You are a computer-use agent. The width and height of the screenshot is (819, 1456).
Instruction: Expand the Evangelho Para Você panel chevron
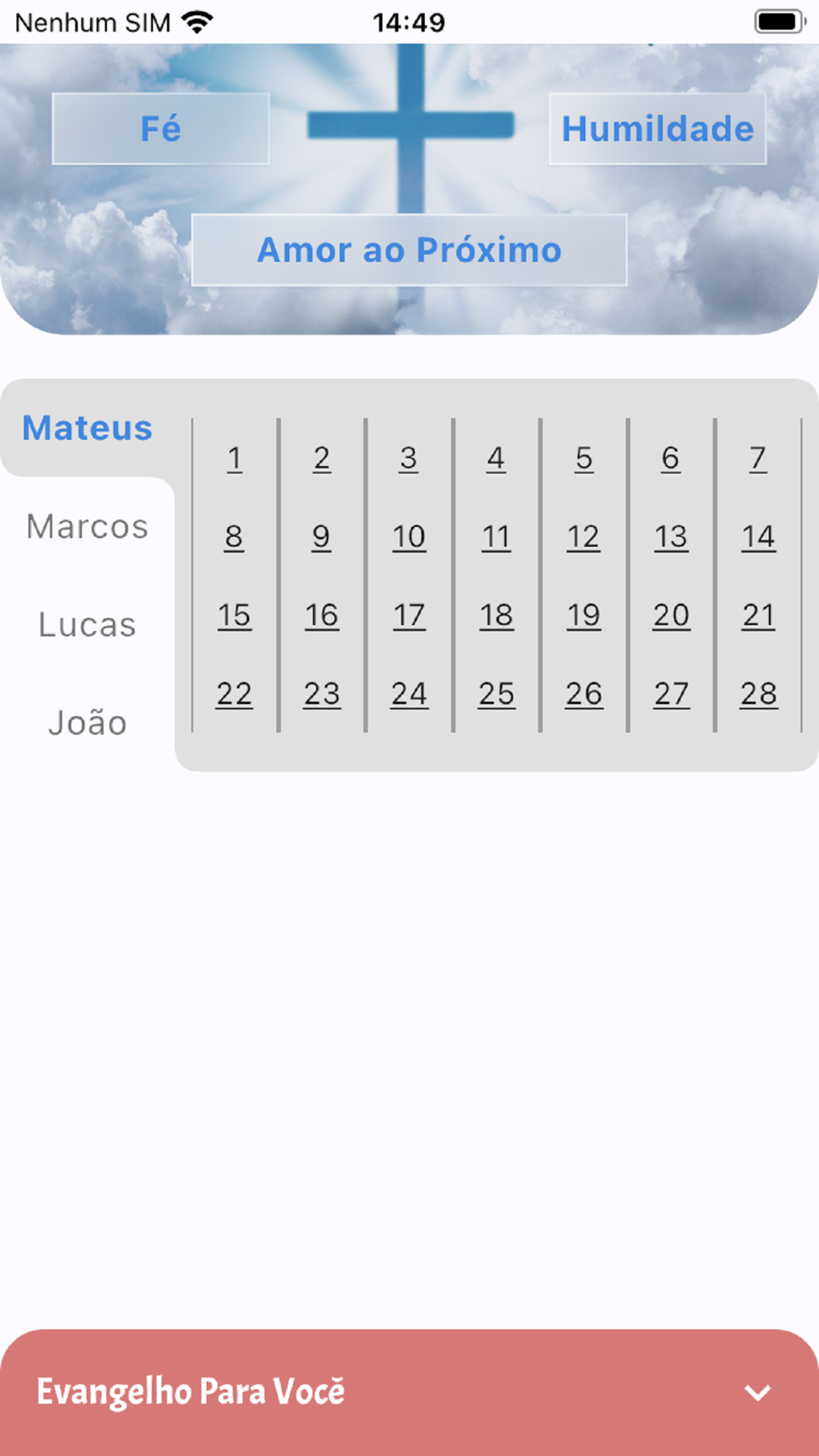pos(758,1392)
